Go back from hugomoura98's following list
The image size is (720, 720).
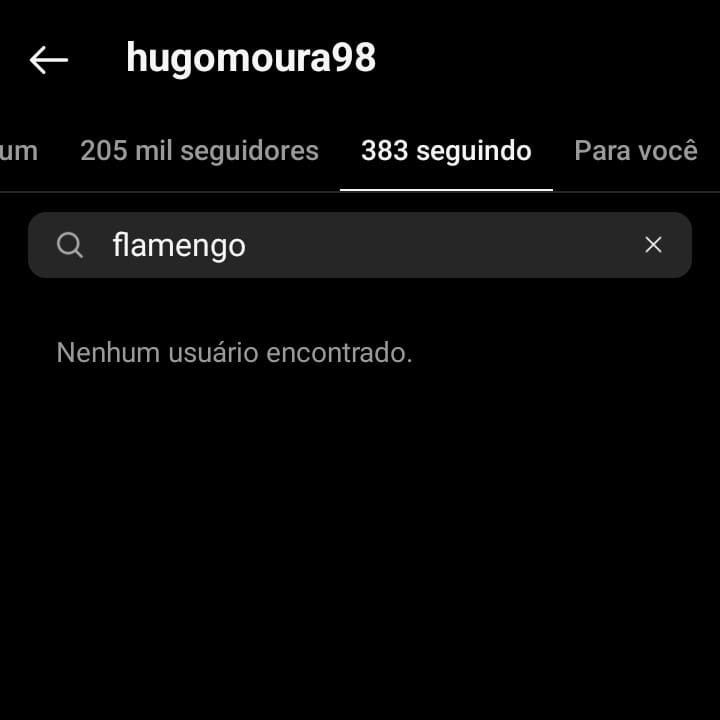48,60
